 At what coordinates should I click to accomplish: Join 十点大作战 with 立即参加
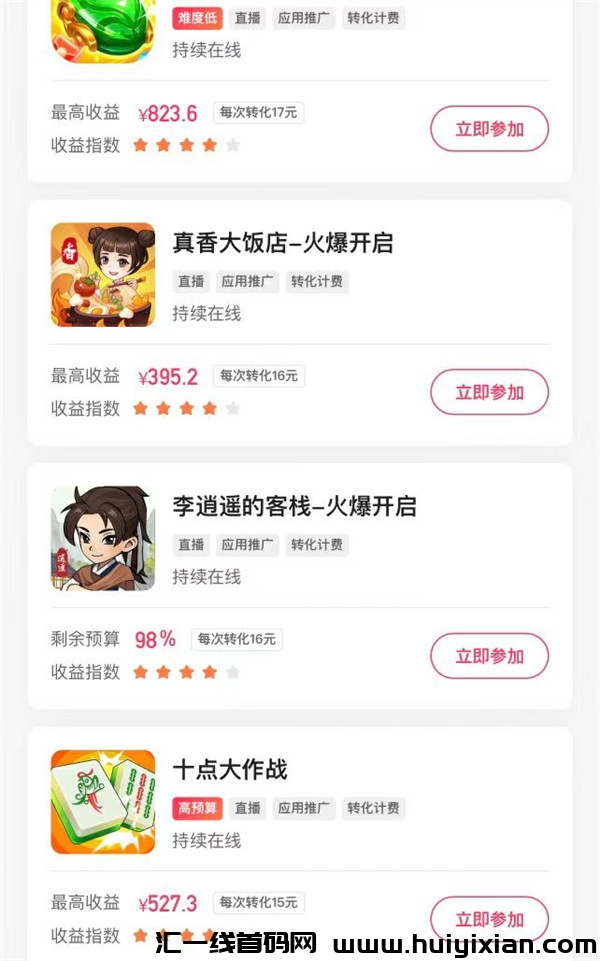pos(489,917)
